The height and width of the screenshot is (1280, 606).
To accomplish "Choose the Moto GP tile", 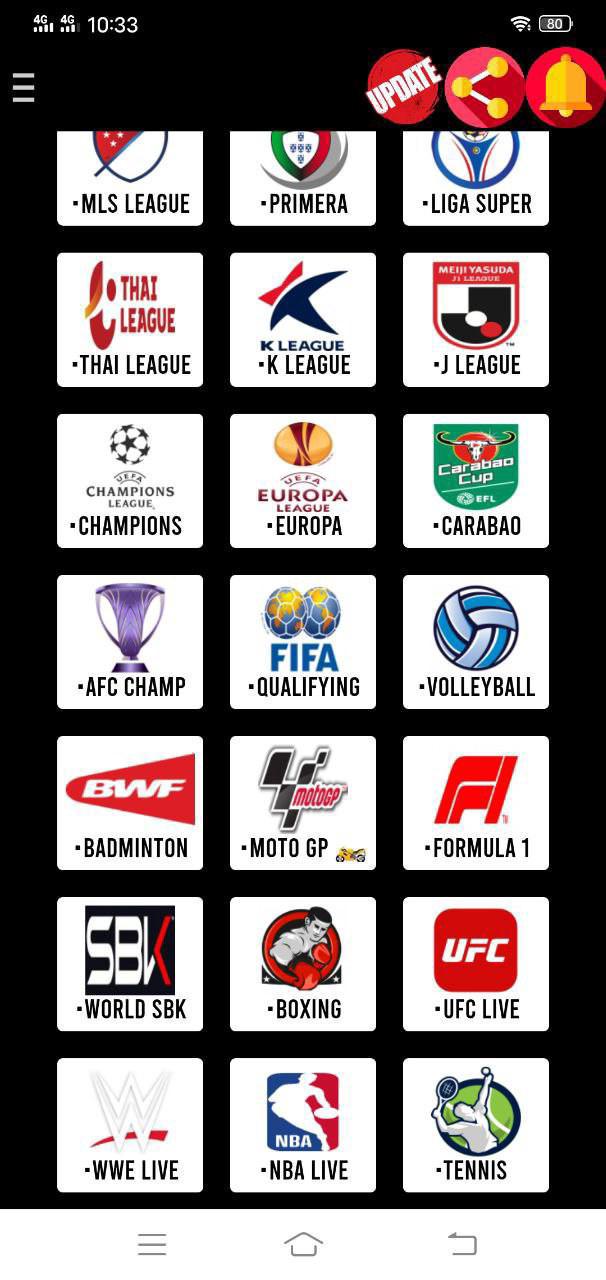I will tap(303, 802).
